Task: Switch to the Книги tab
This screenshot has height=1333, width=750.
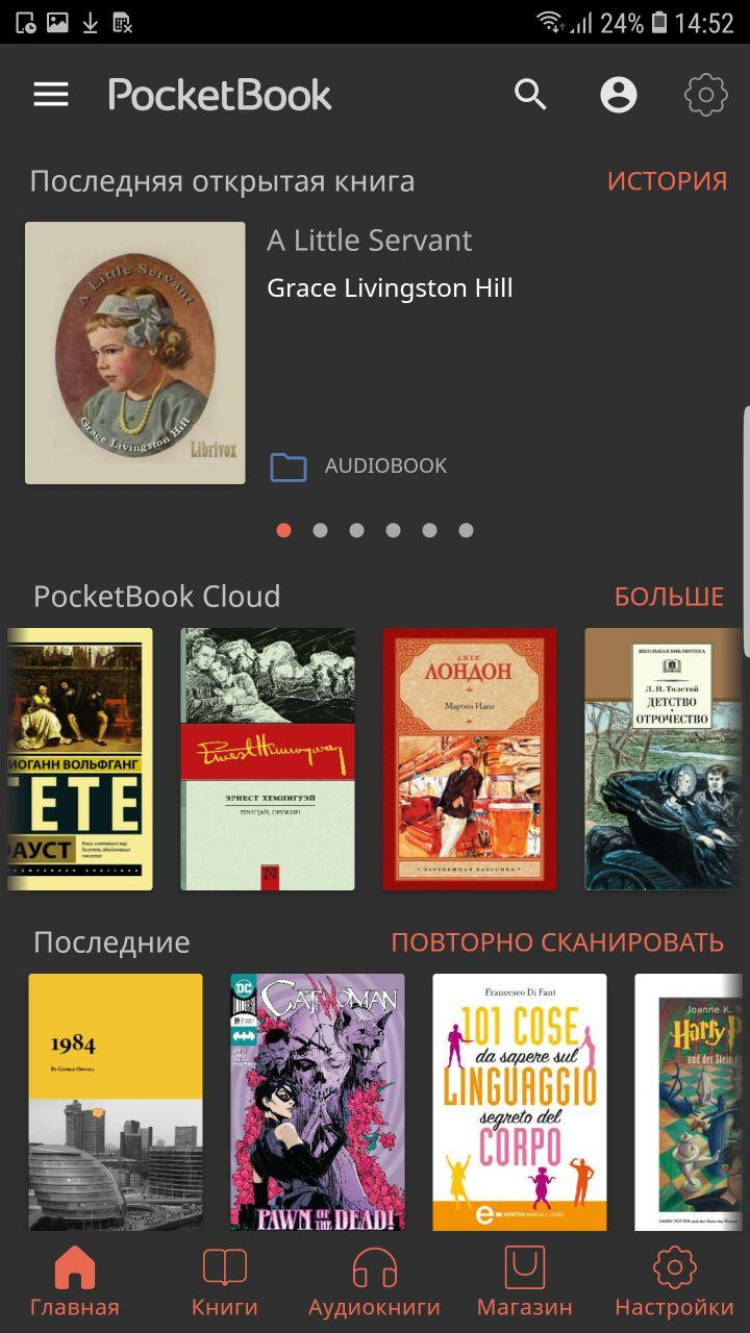Action: pyautogui.click(x=224, y=1283)
